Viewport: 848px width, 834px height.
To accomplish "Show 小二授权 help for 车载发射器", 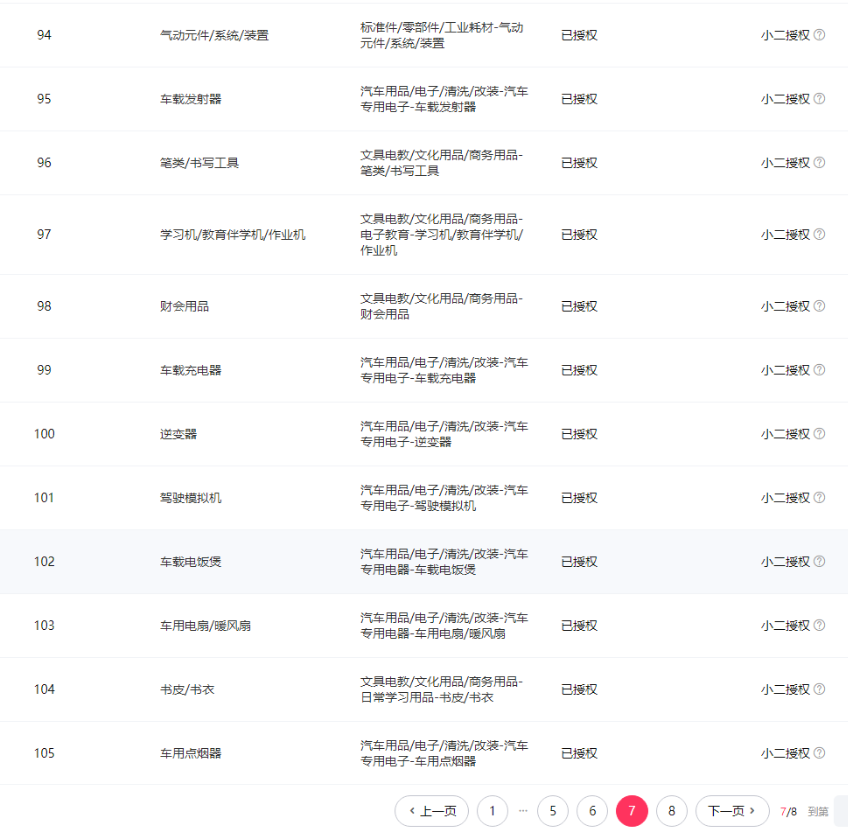I will [x=820, y=99].
